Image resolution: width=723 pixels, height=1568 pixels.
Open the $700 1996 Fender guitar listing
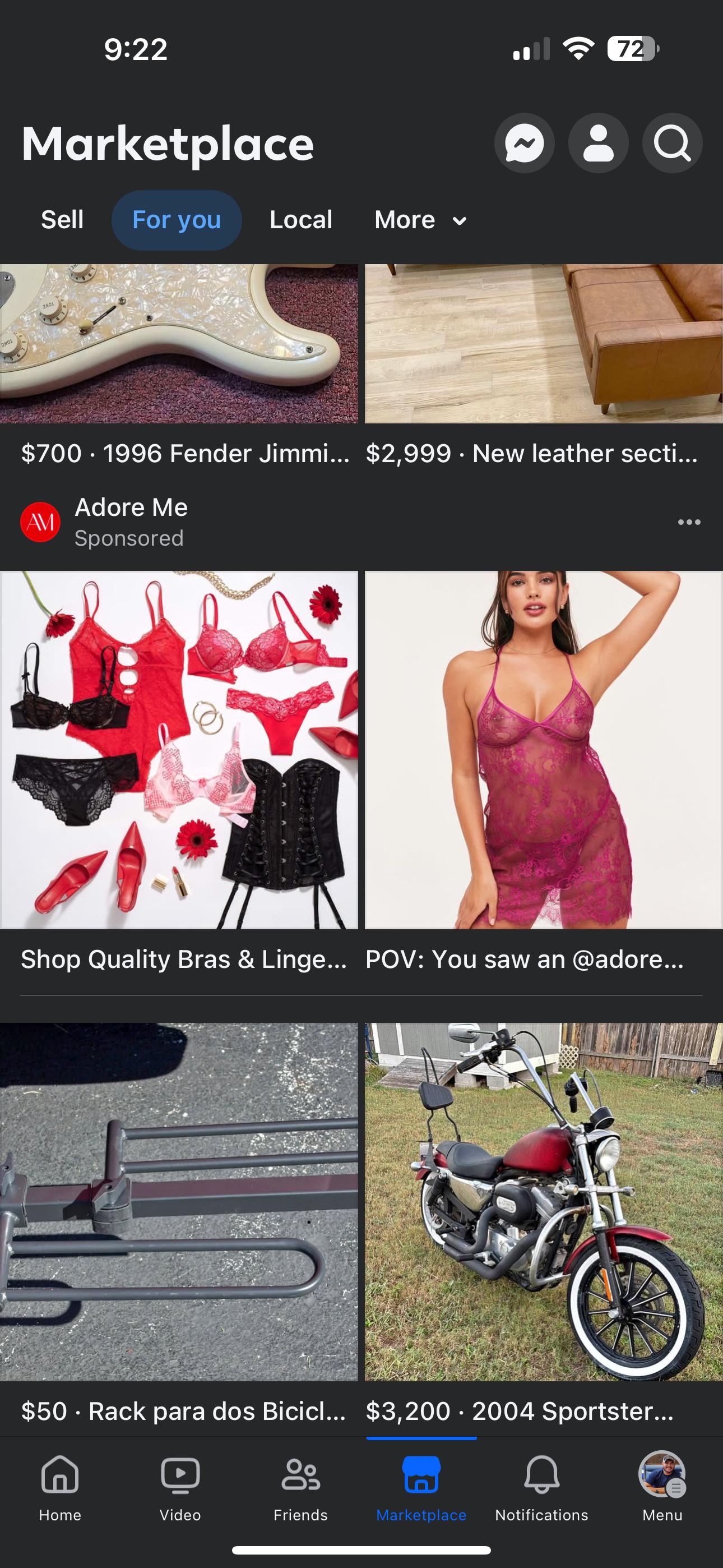pyautogui.click(x=179, y=365)
